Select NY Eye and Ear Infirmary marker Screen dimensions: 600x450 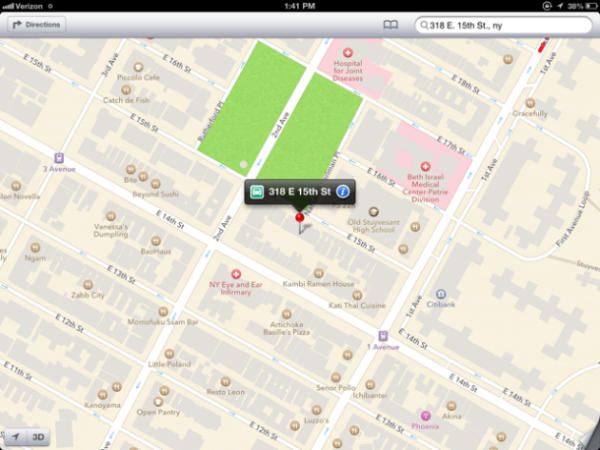click(x=236, y=272)
